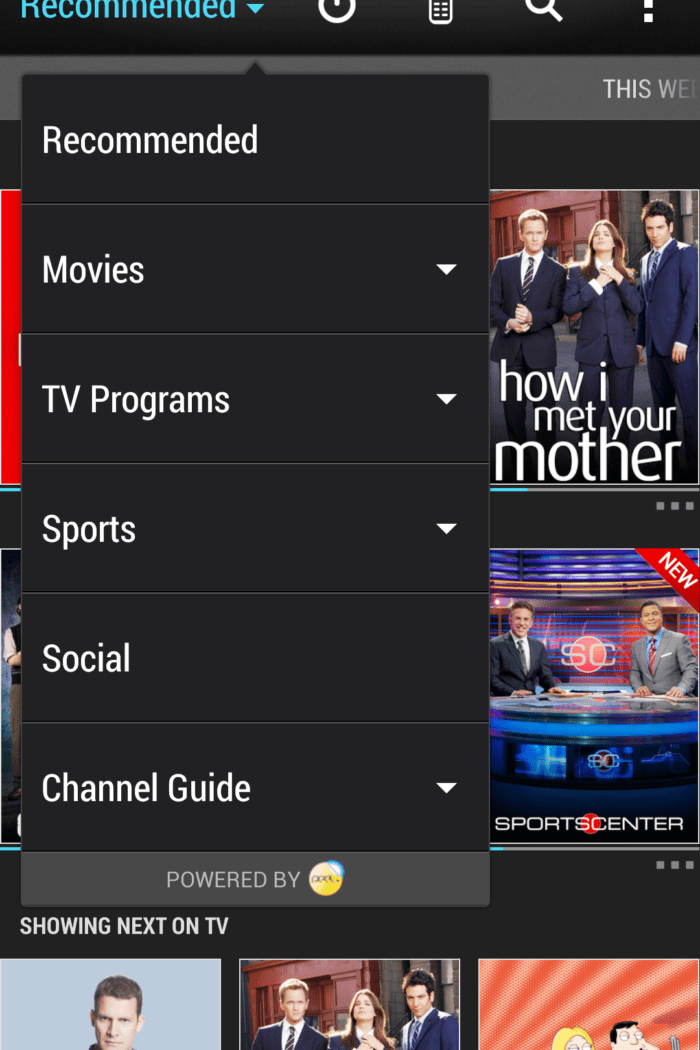The width and height of the screenshot is (700, 1050).
Task: Tap the power icon in toolbar
Action: coord(337,10)
